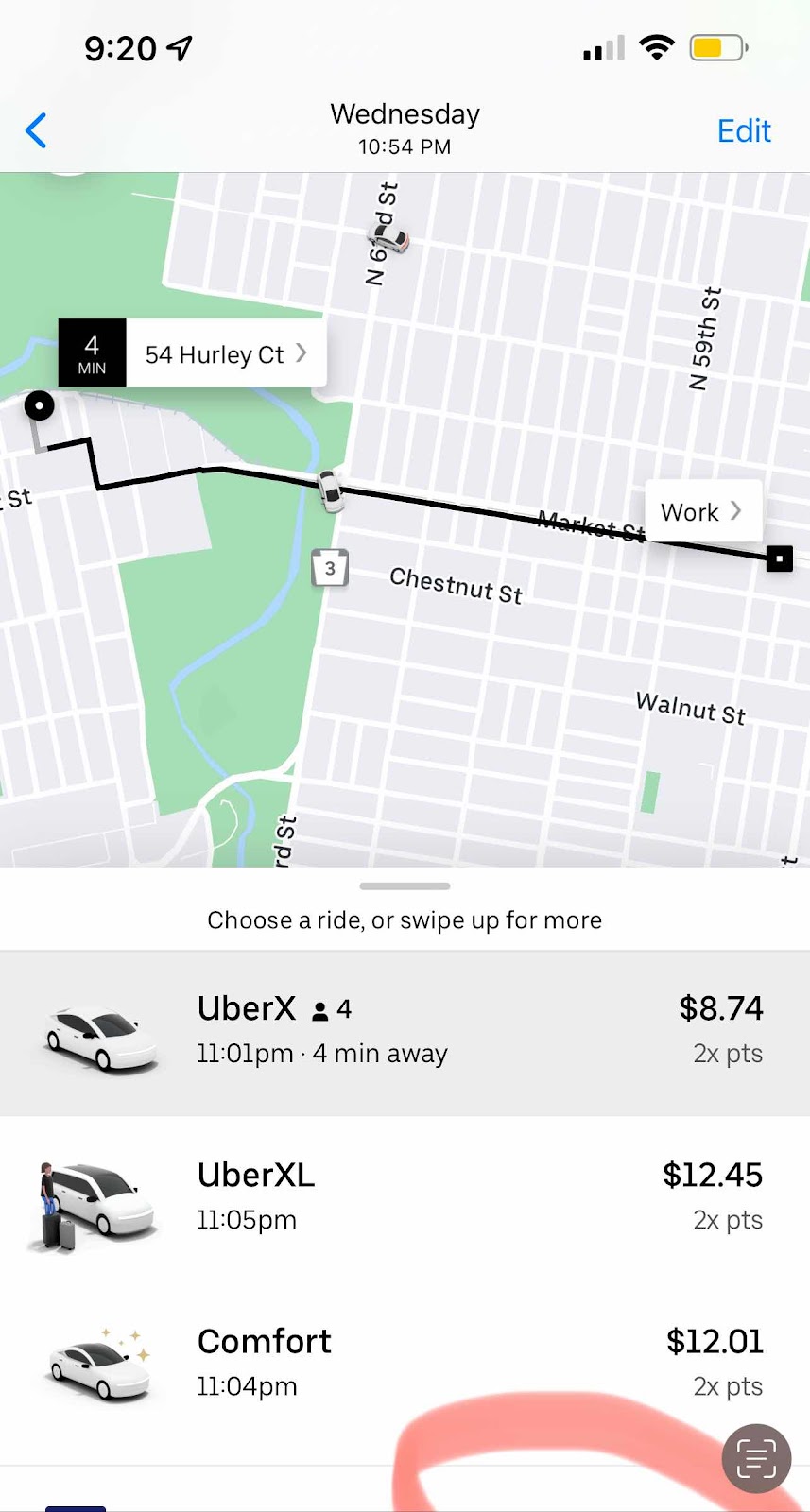The height and width of the screenshot is (1512, 810).
Task: Open the Work destination label
Action: (701, 511)
